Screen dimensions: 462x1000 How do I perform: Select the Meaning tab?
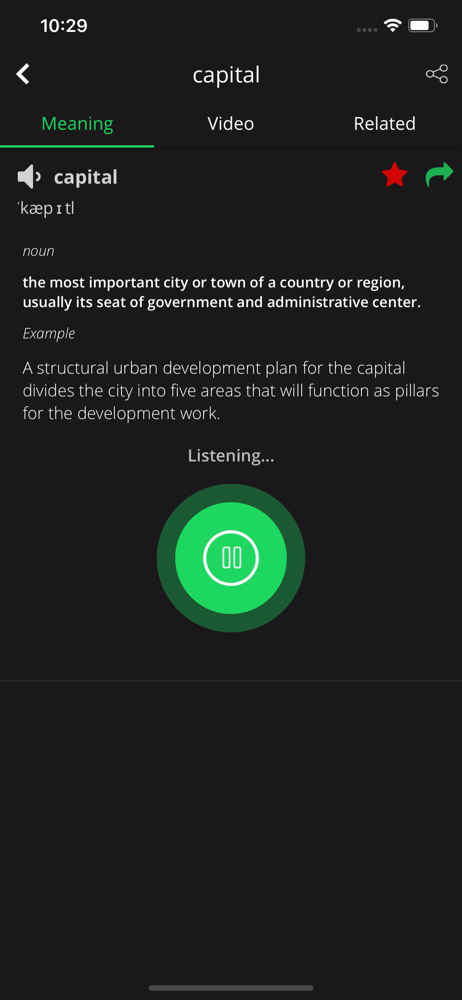click(77, 123)
